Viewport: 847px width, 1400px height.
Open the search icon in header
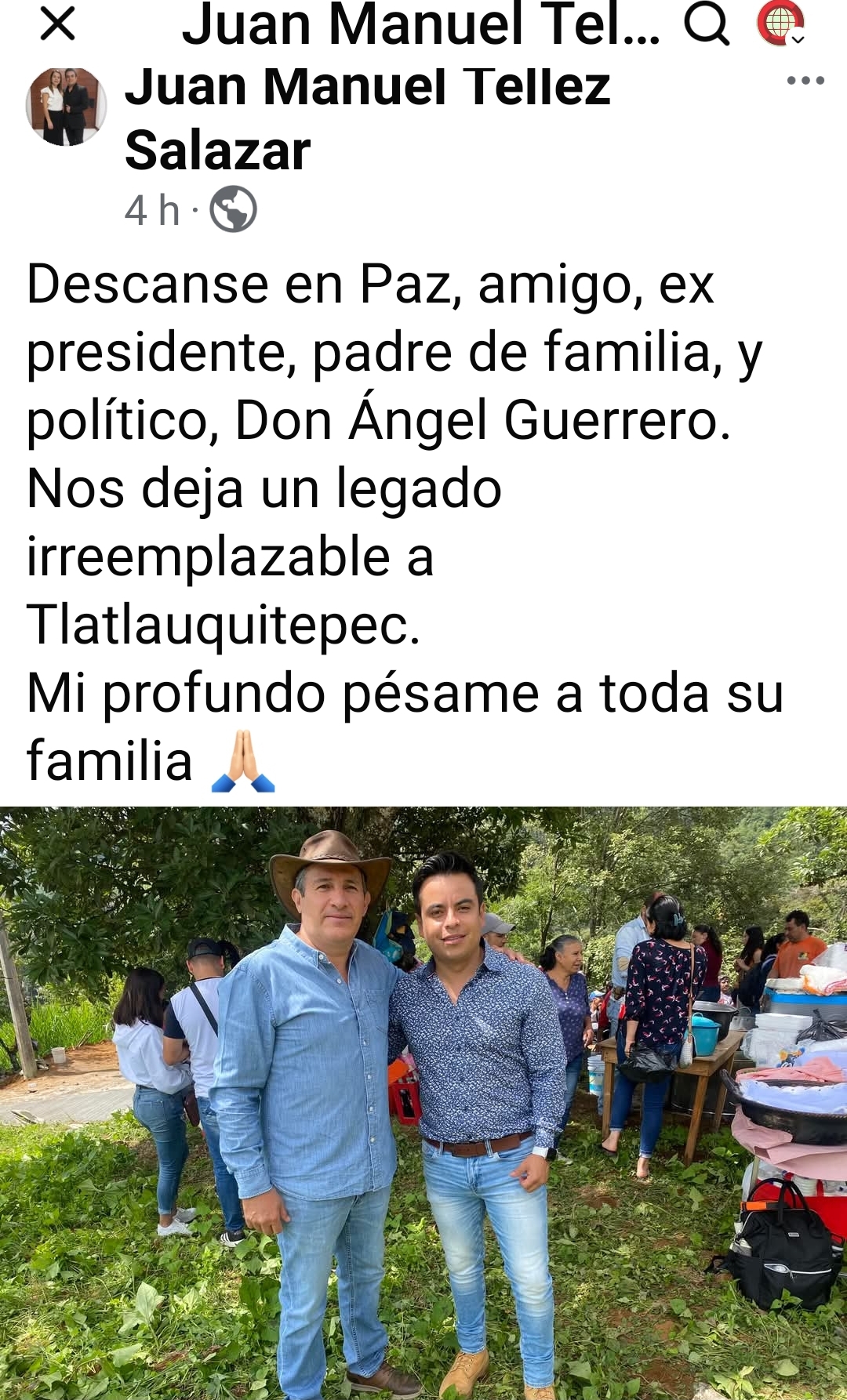(706, 24)
